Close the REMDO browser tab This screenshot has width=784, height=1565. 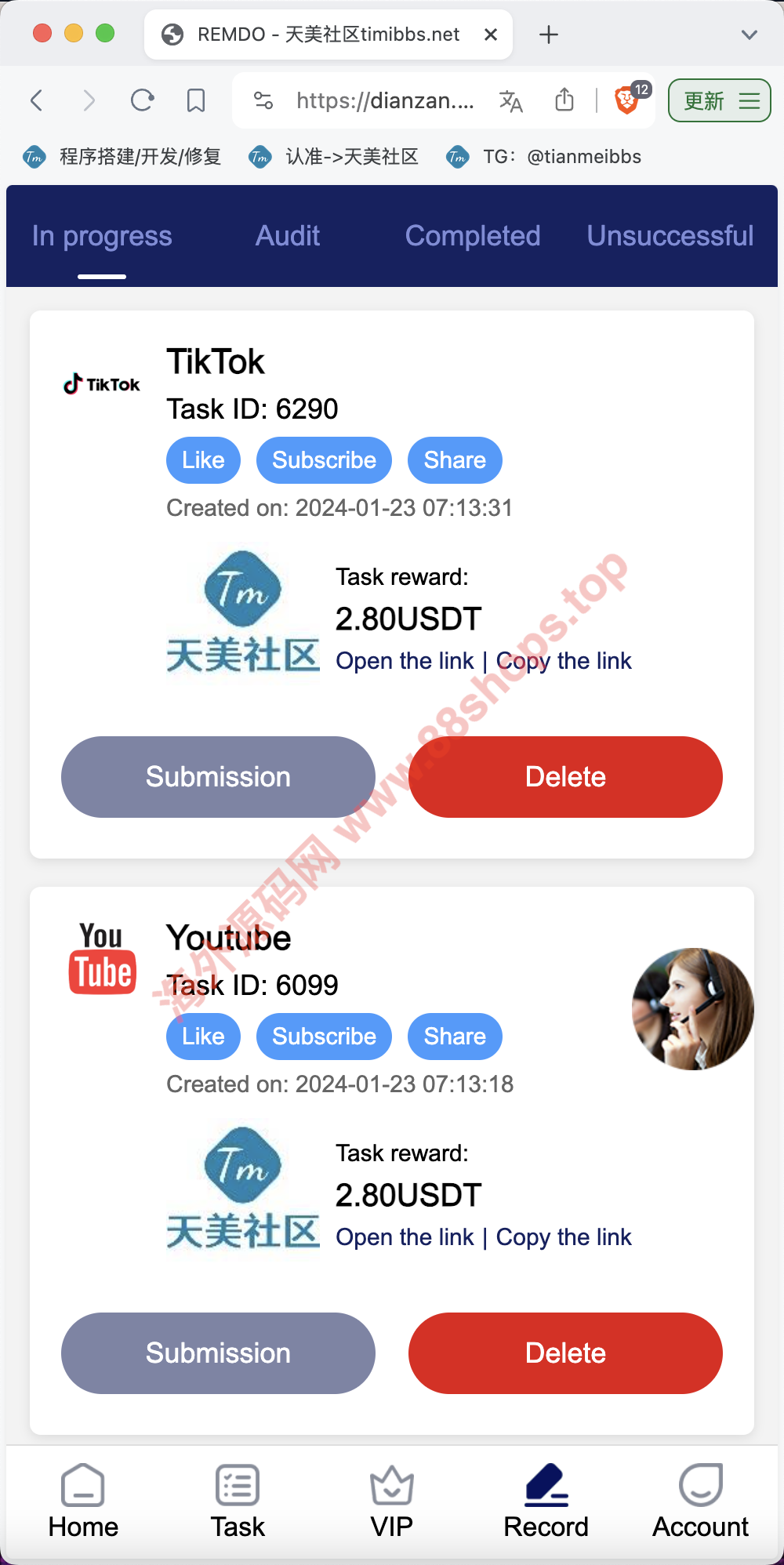point(491,34)
